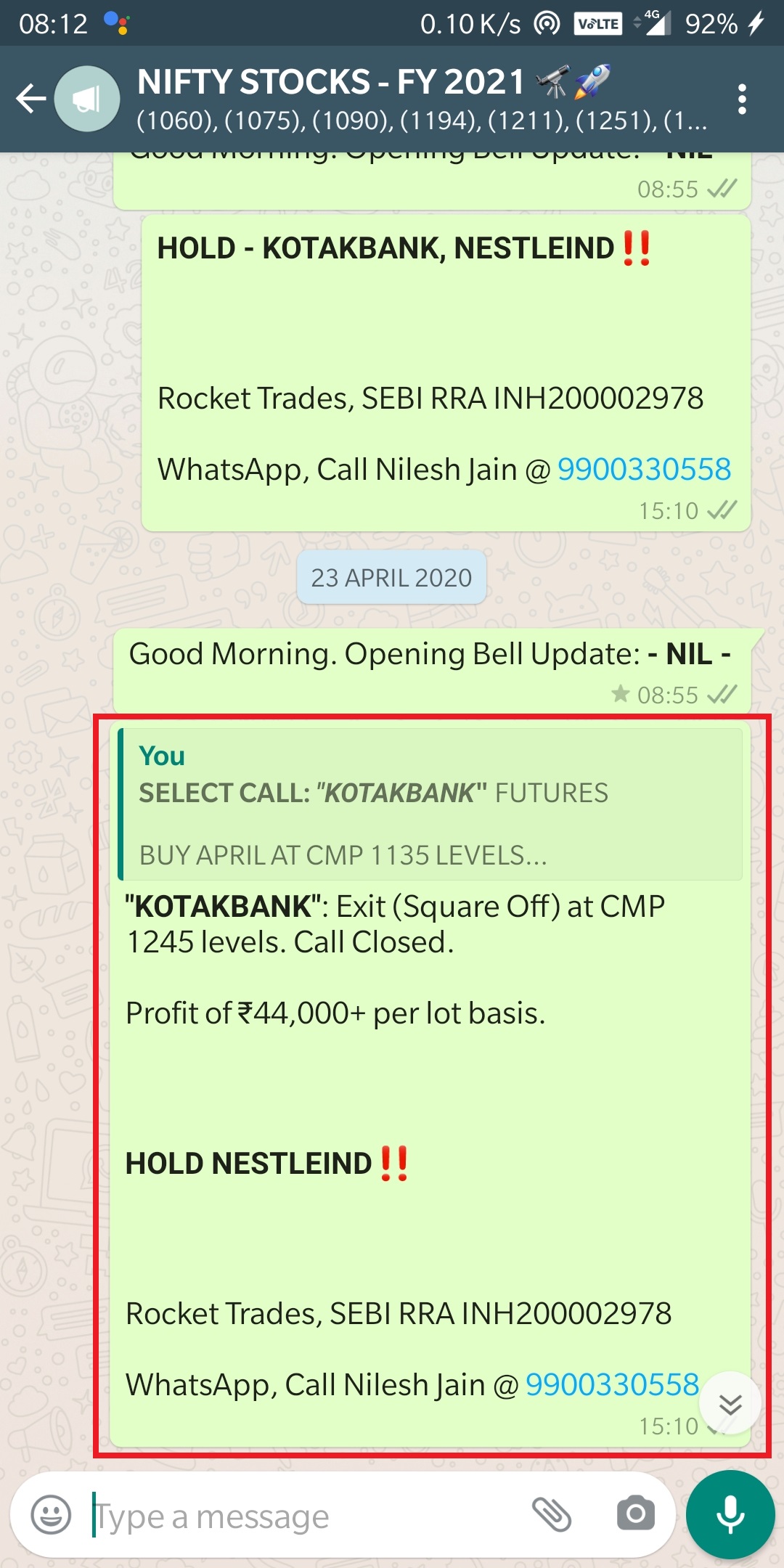Jump to the quoted SELECT CALL KOTAKBANK message
The image size is (784, 1568).
click(x=431, y=804)
